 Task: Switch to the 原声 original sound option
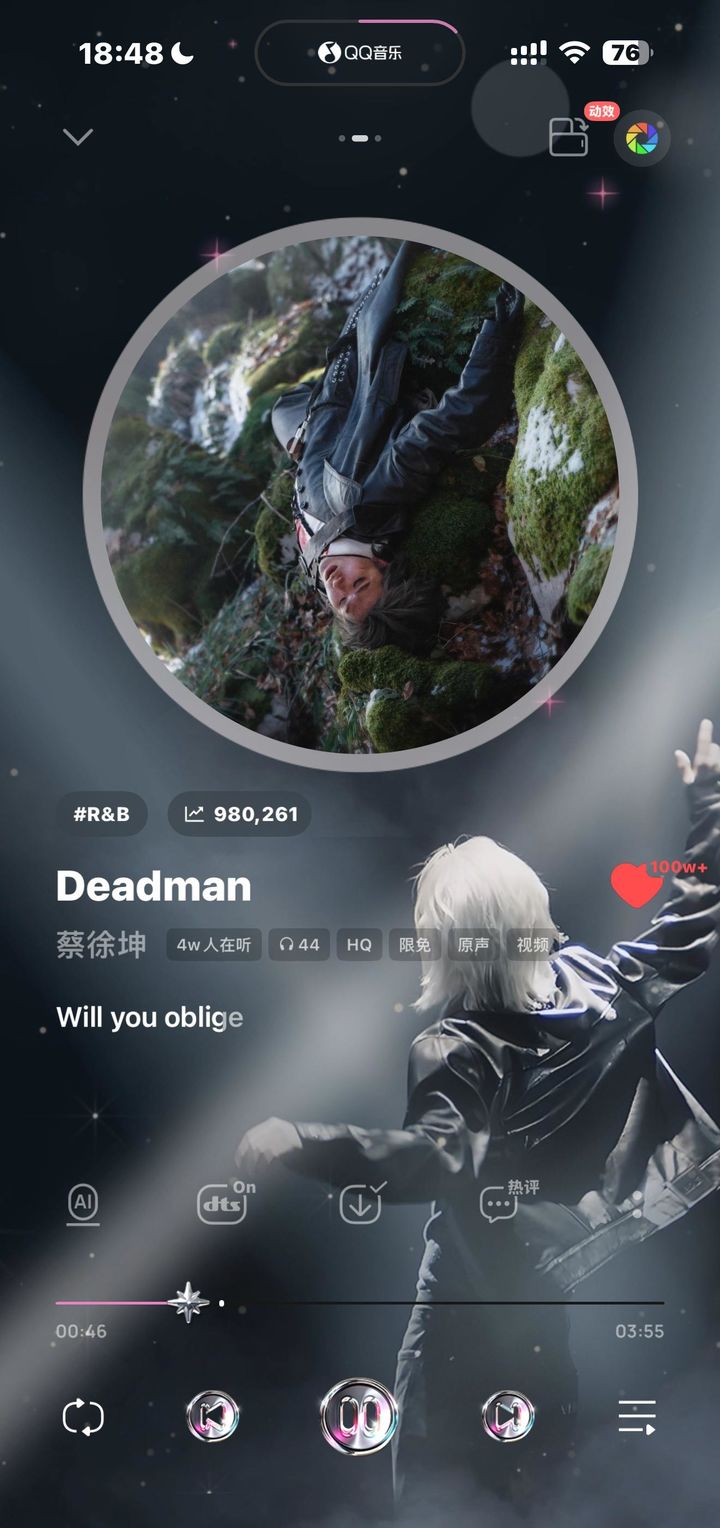tap(473, 944)
